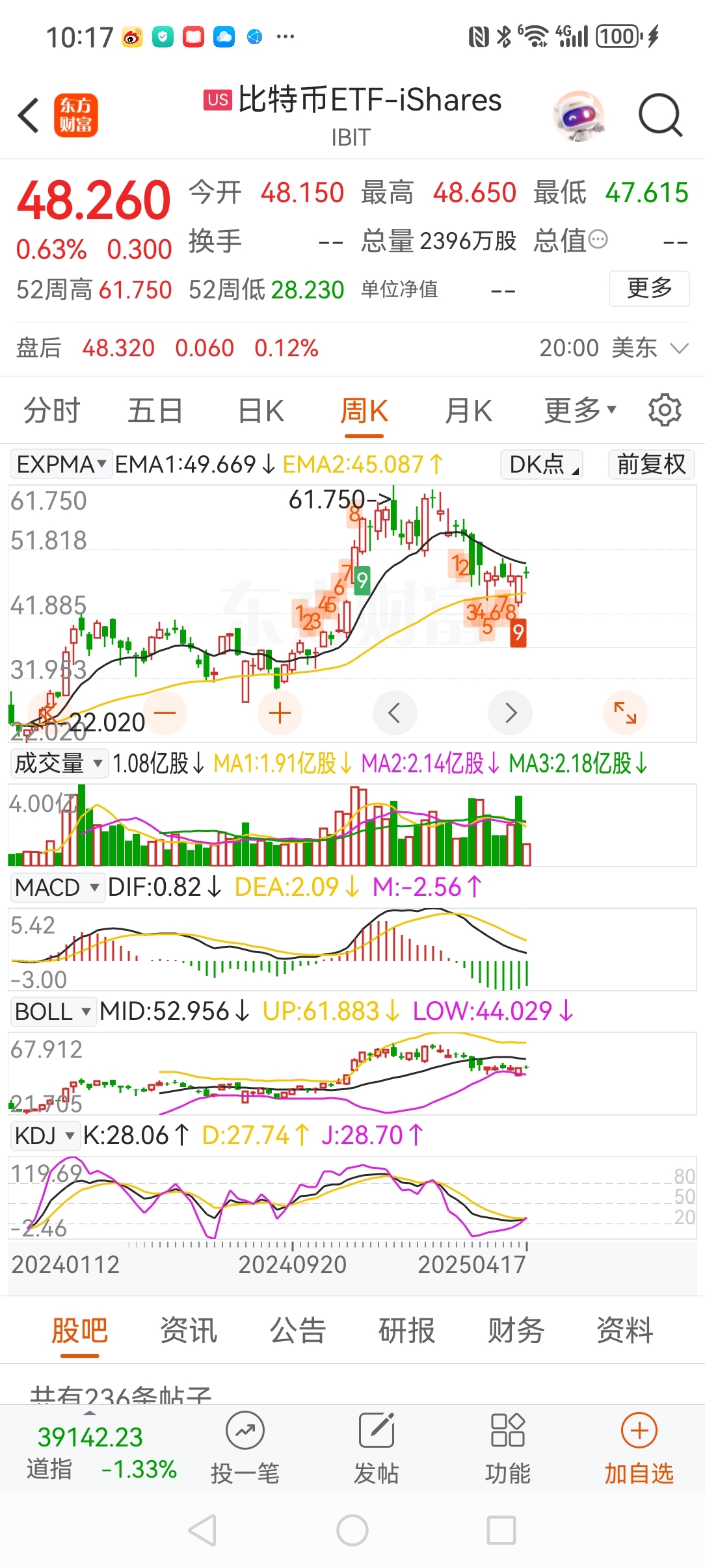Move chart left with the left chevron
The height and width of the screenshot is (1568, 705).
394,713
